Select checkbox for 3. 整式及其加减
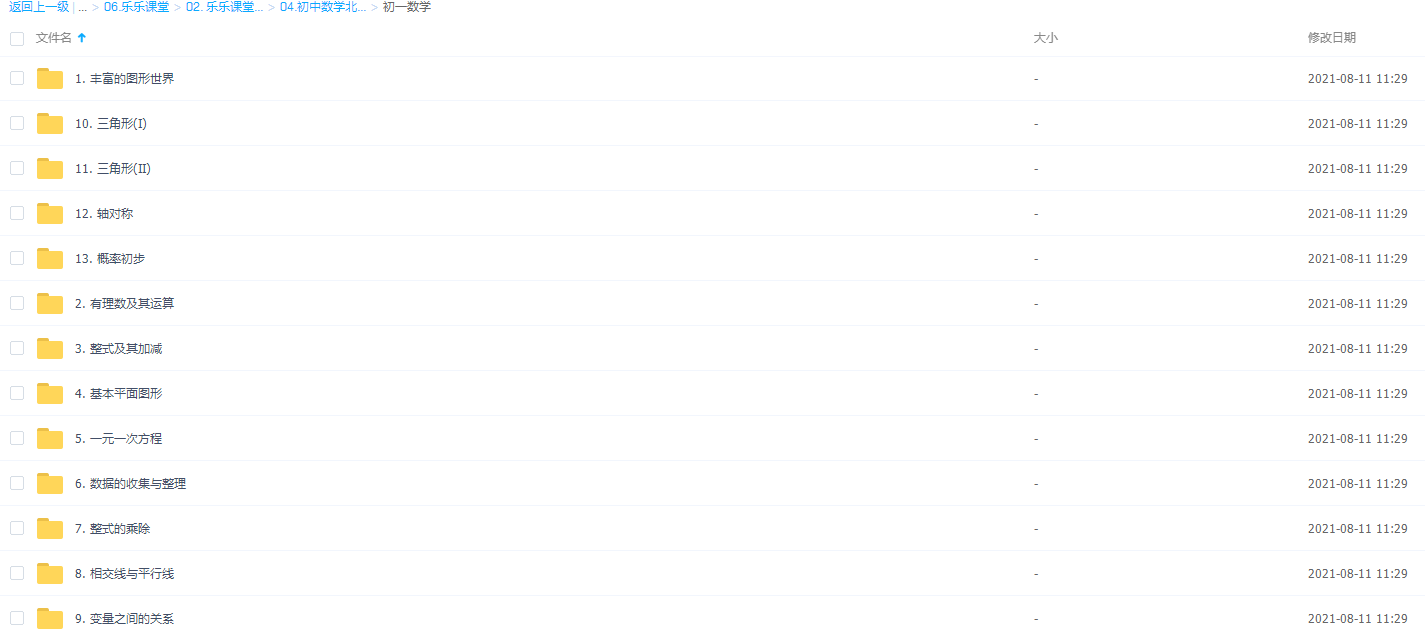The height and width of the screenshot is (630, 1425). point(17,348)
